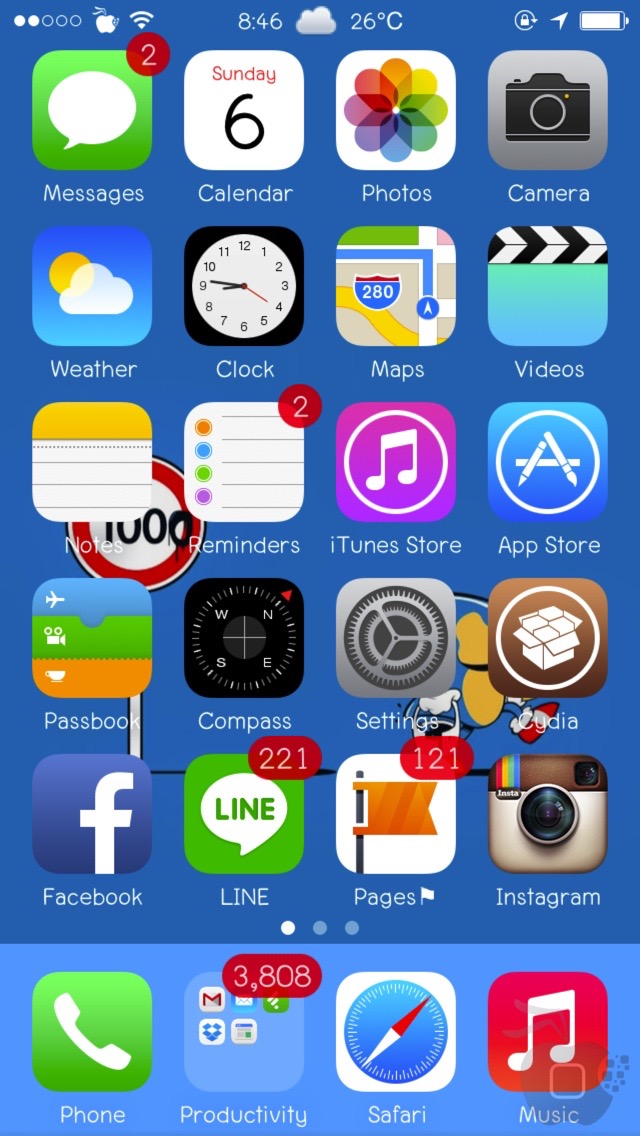Open the Clock app

244,287
